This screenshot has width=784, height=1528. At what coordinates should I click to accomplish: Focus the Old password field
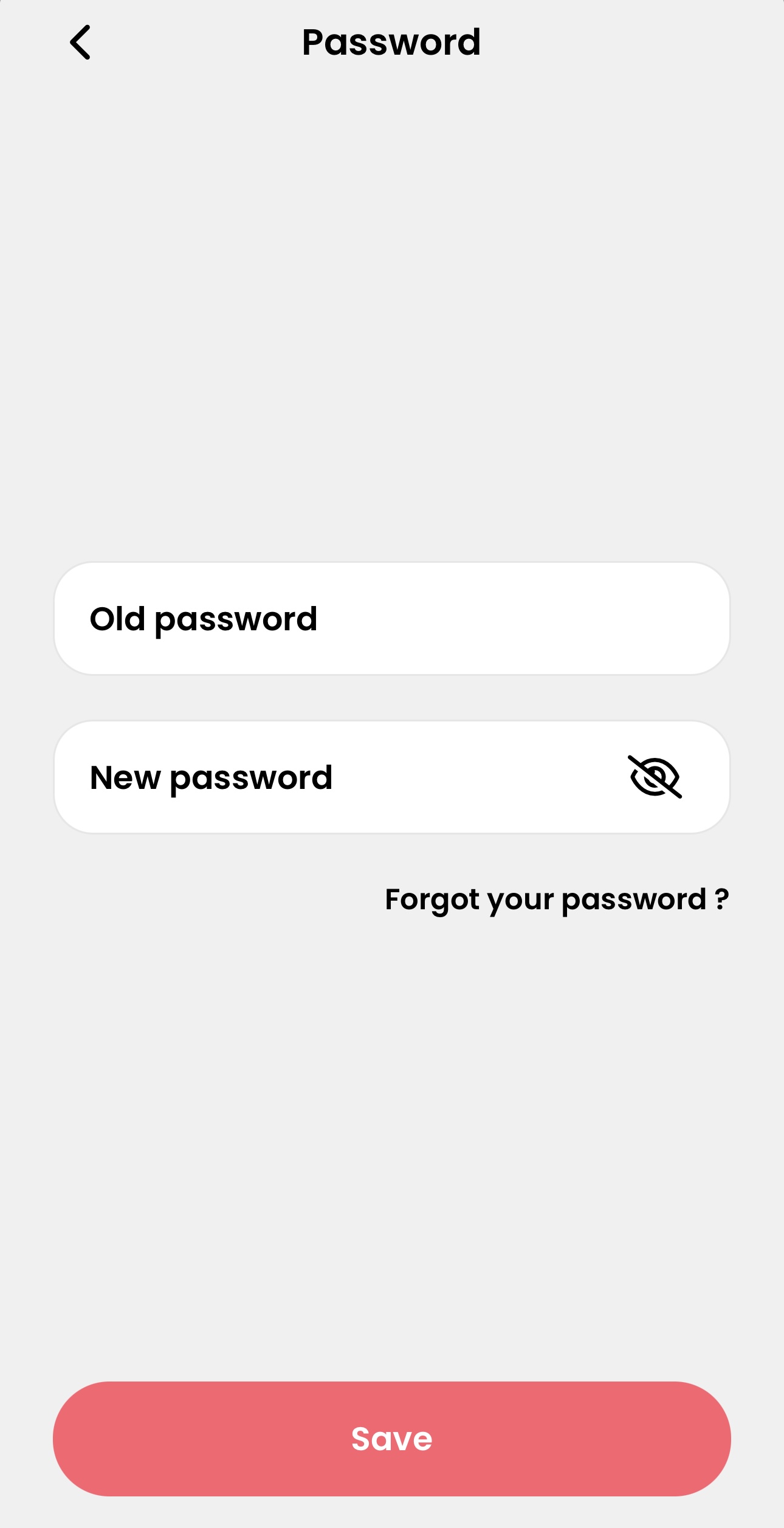(391, 619)
